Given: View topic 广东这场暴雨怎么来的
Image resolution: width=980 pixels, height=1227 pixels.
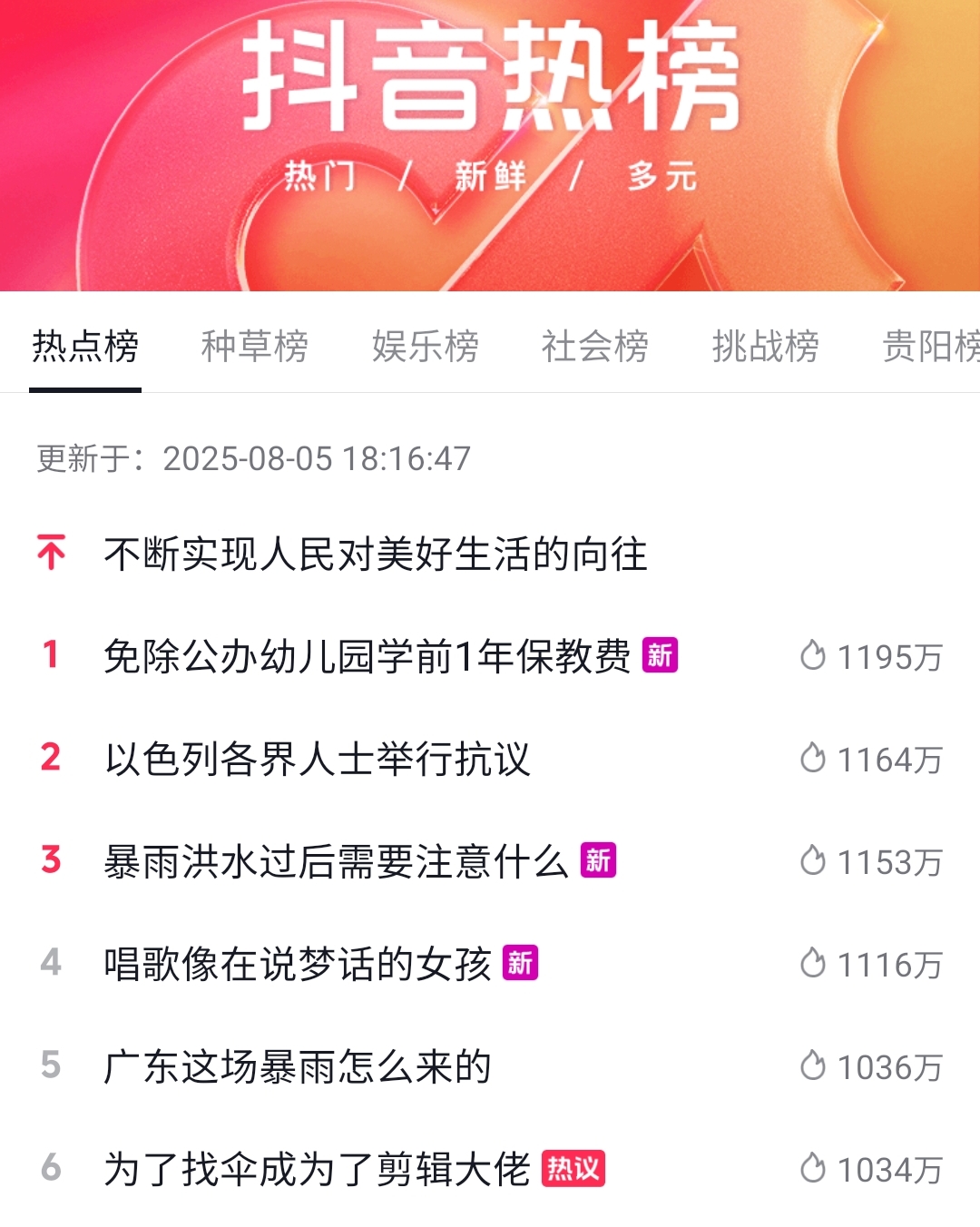Looking at the screenshot, I should [297, 1066].
